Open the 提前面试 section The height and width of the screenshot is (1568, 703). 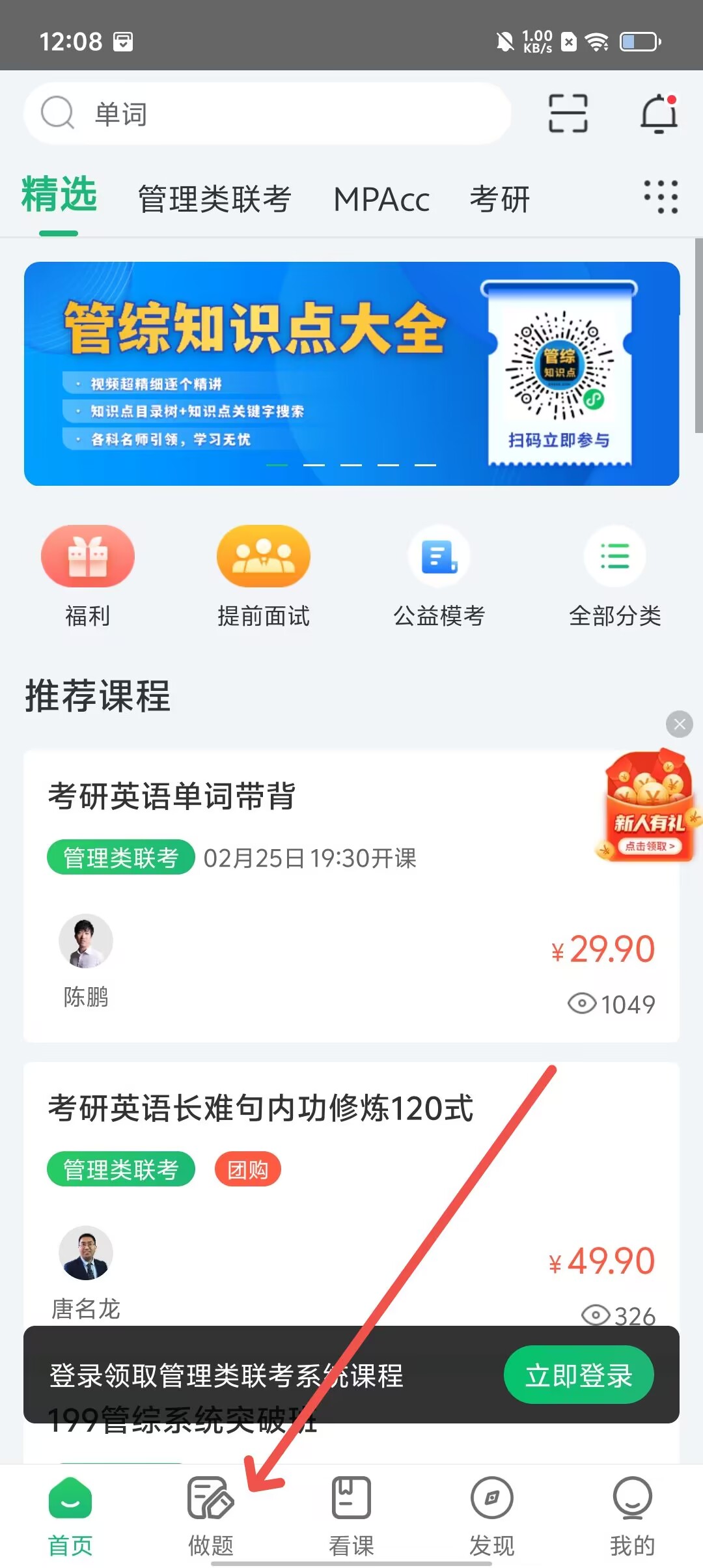(x=264, y=573)
